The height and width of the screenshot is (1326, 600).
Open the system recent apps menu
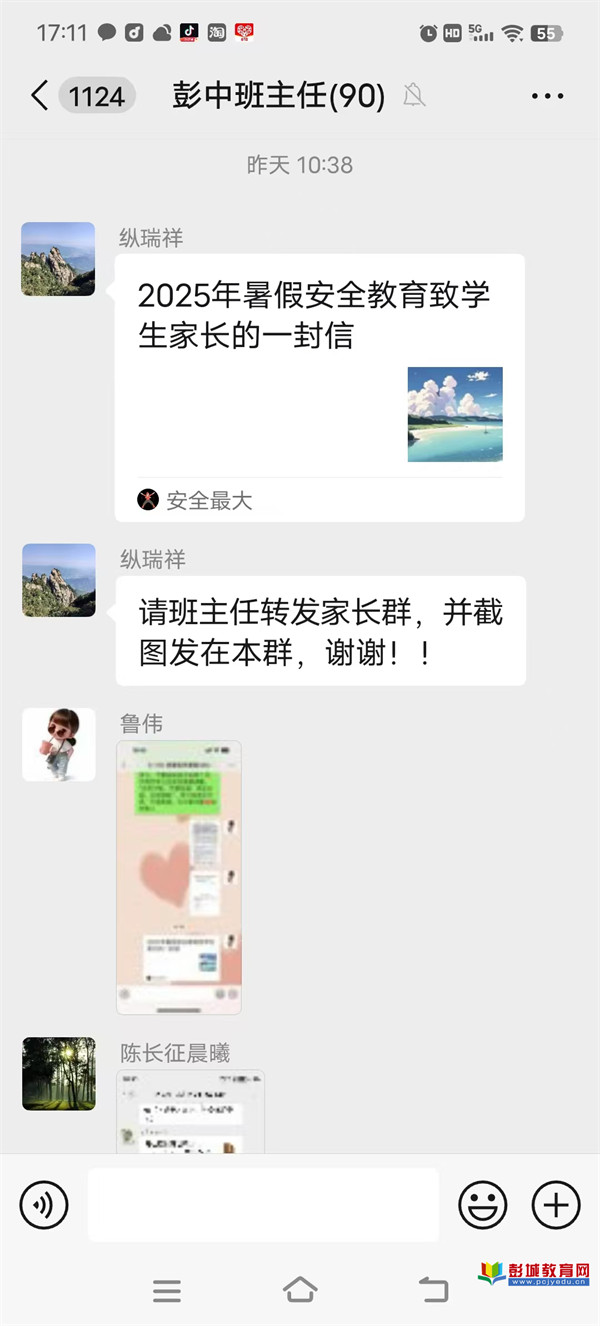pyautogui.click(x=167, y=1290)
